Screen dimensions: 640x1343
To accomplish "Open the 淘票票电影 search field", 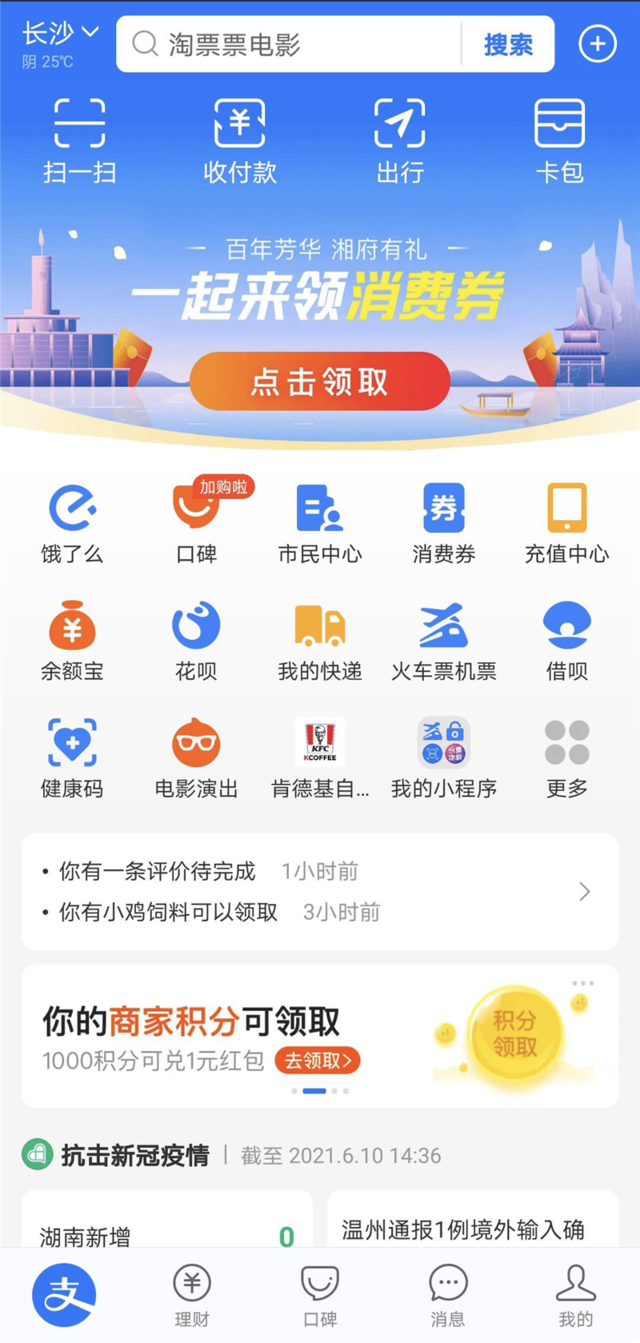I will [x=290, y=45].
